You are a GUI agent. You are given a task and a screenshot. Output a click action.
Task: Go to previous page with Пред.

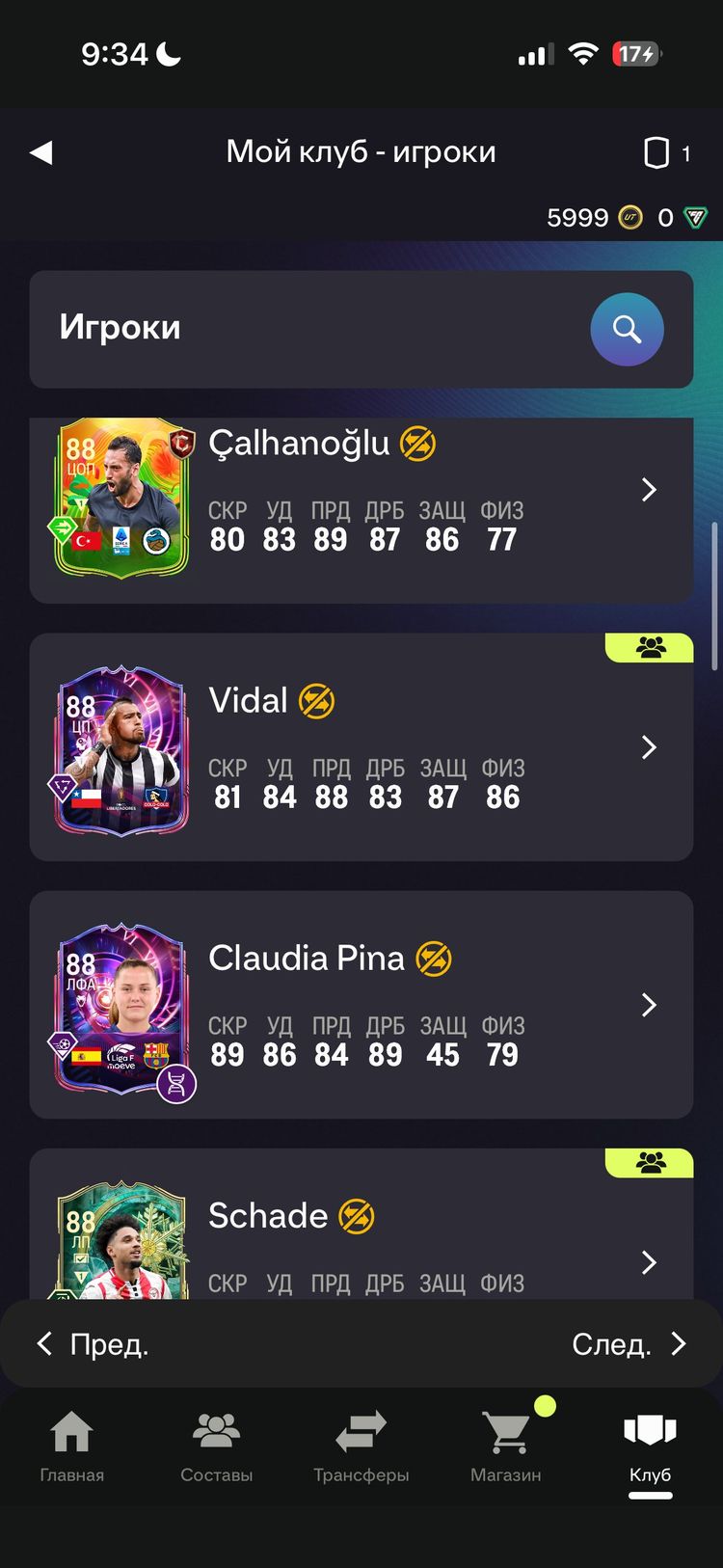pos(93,1344)
